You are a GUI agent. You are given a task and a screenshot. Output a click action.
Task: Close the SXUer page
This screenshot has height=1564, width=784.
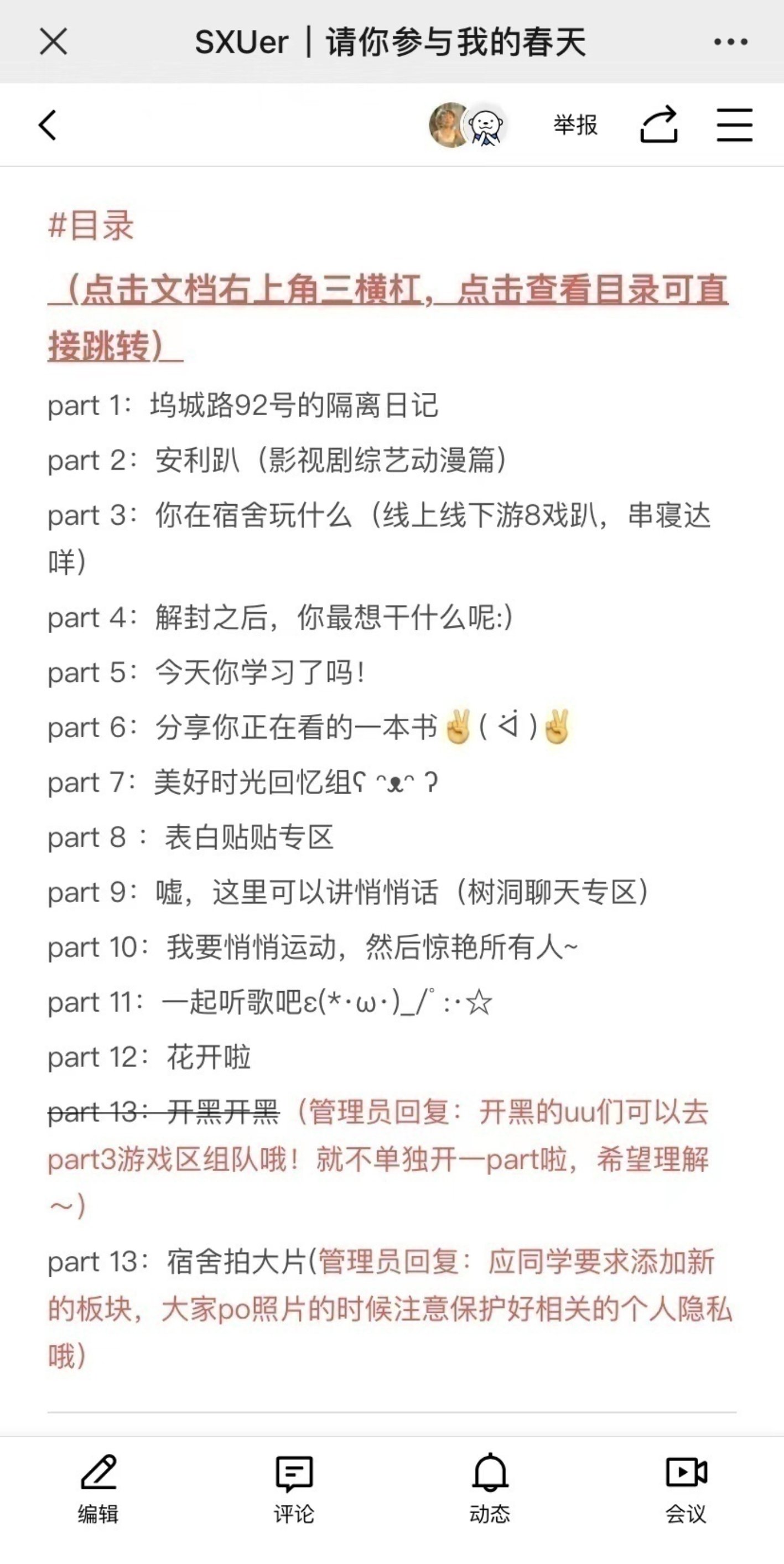point(54,42)
